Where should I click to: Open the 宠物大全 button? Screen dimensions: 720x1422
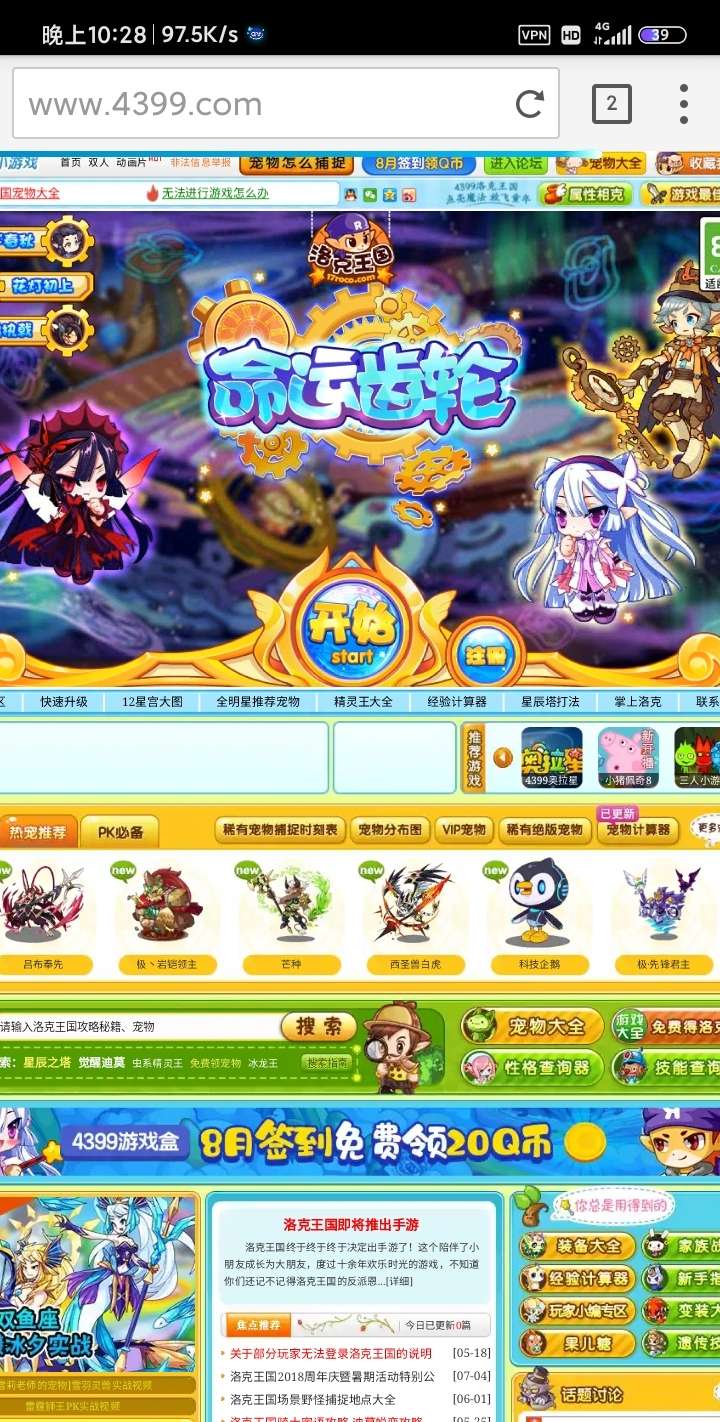point(533,1026)
